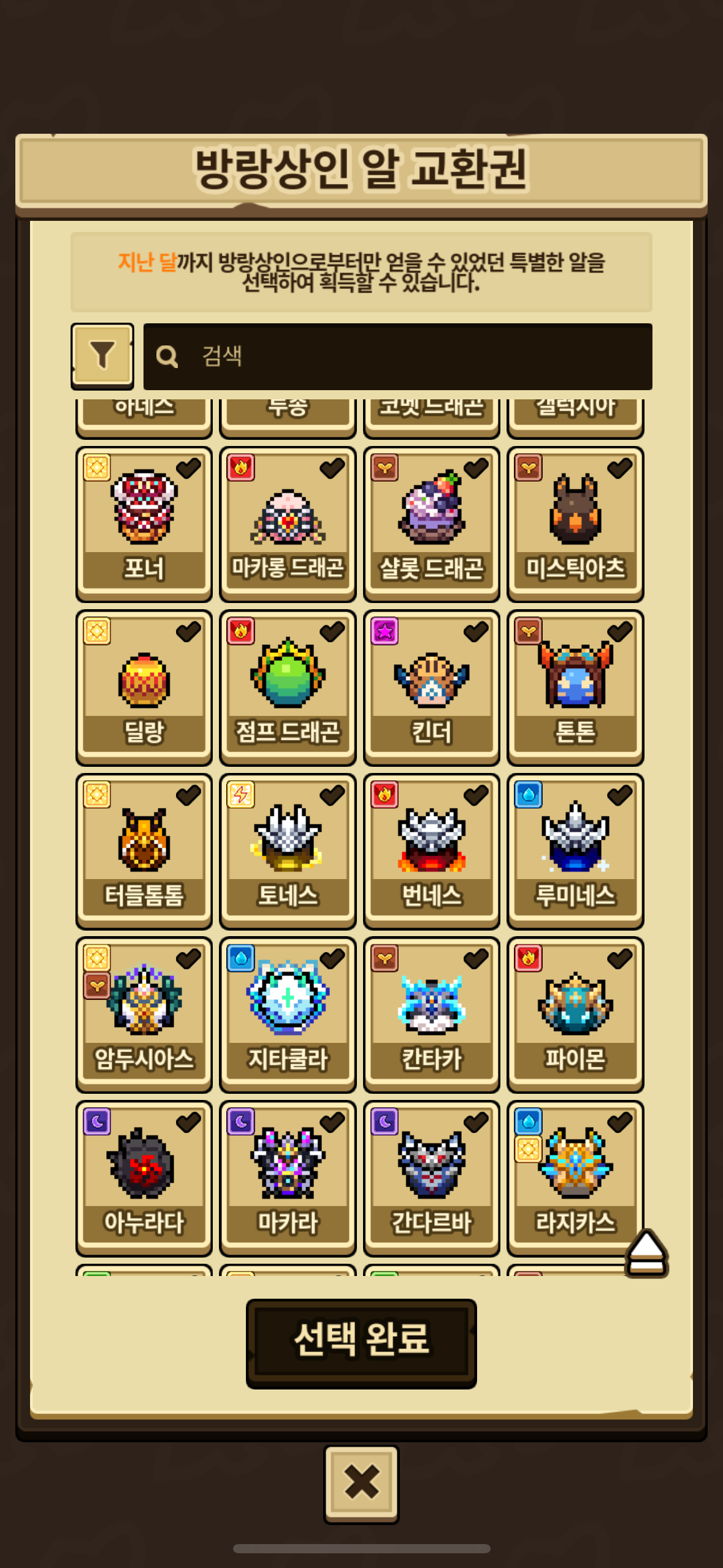This screenshot has height=1568, width=723.
Task: Tap the 검색 search field
Action: [x=397, y=356]
